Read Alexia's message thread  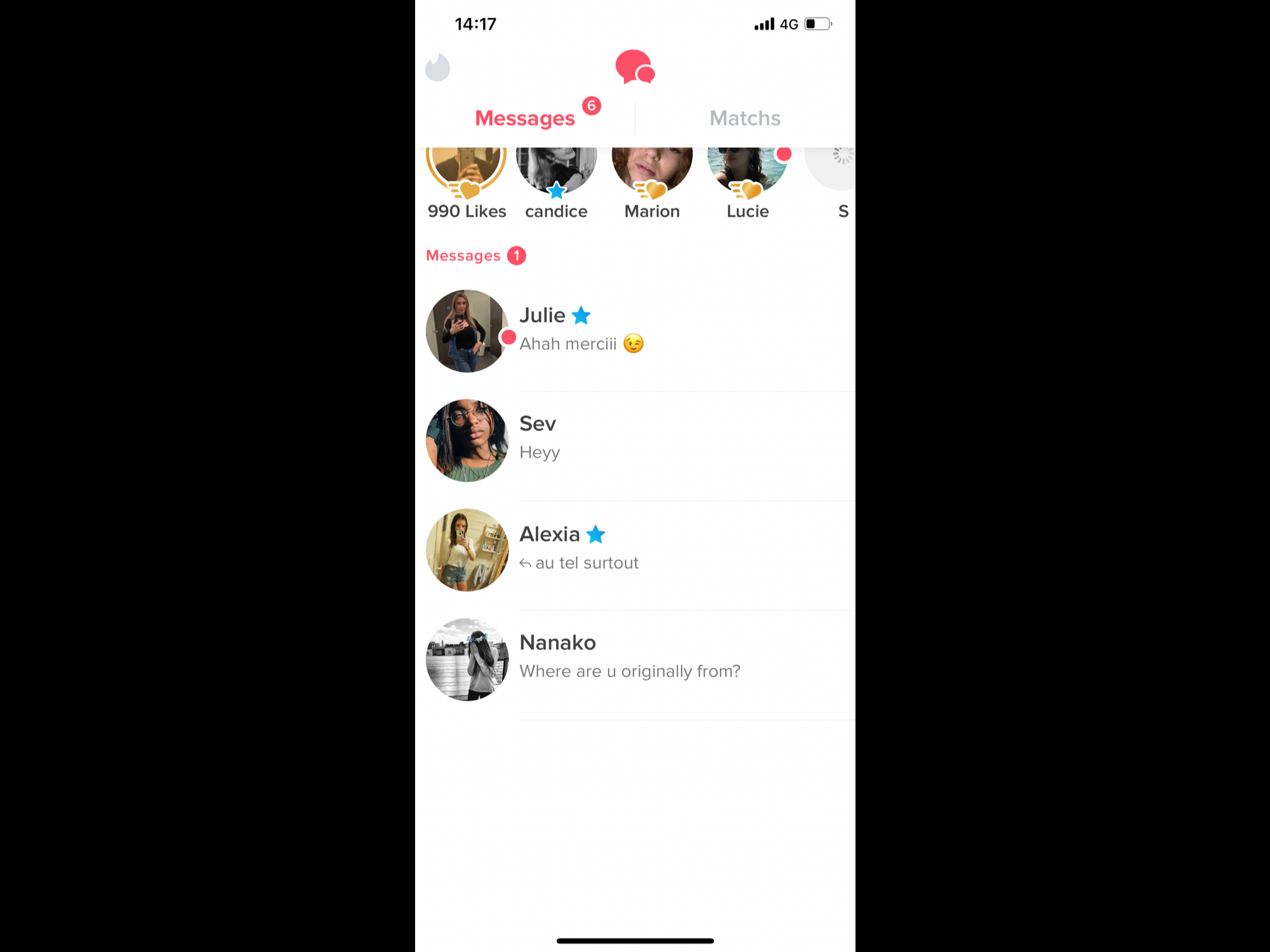point(635,549)
